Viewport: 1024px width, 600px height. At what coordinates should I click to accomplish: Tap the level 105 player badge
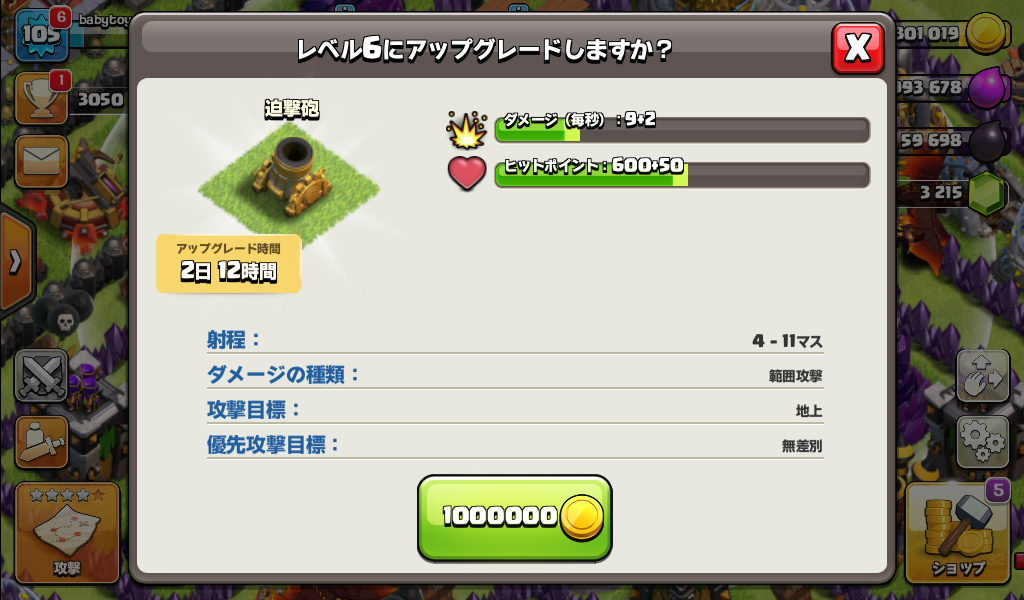point(40,36)
